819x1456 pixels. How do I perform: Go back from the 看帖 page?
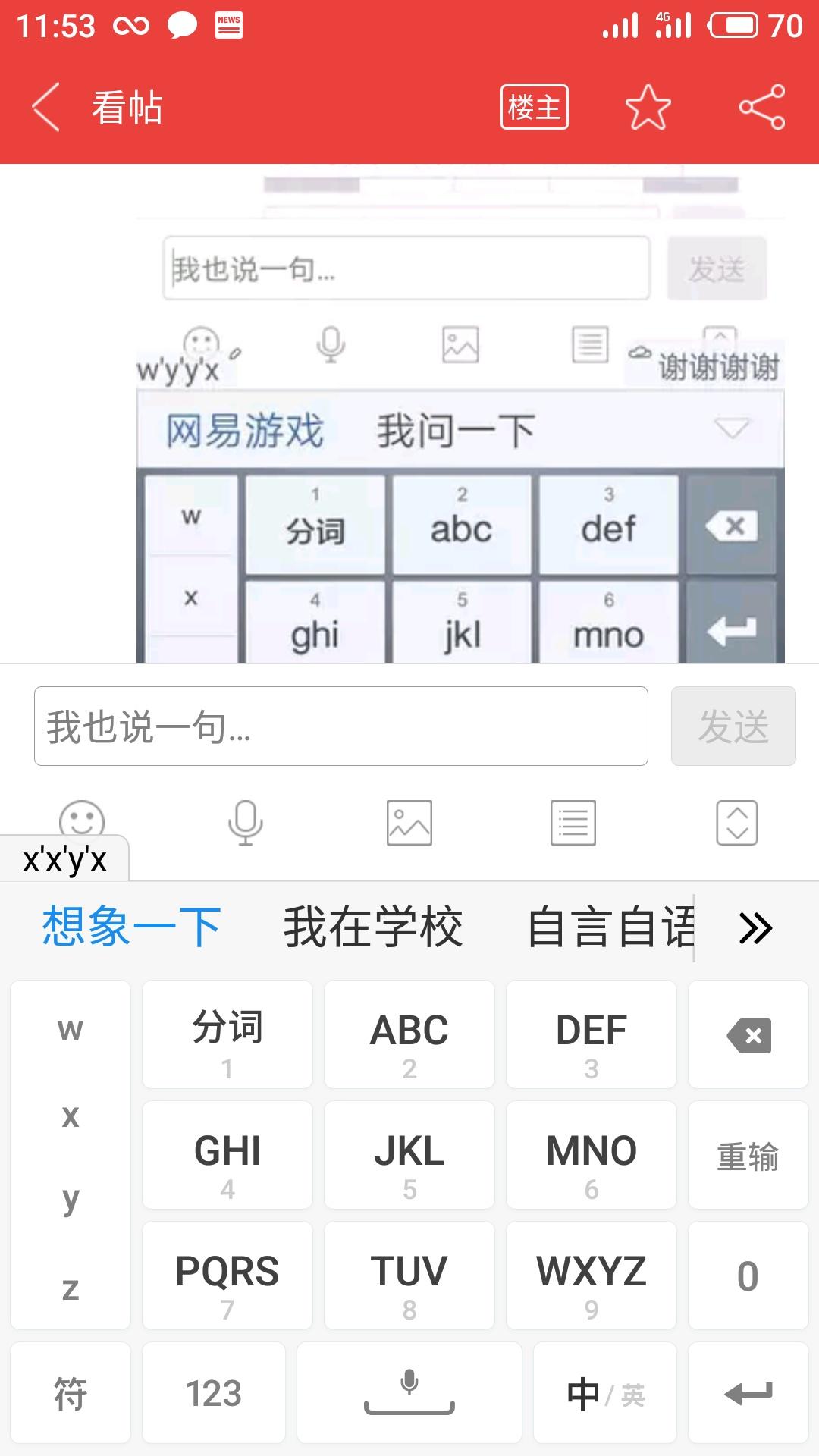click(x=45, y=108)
